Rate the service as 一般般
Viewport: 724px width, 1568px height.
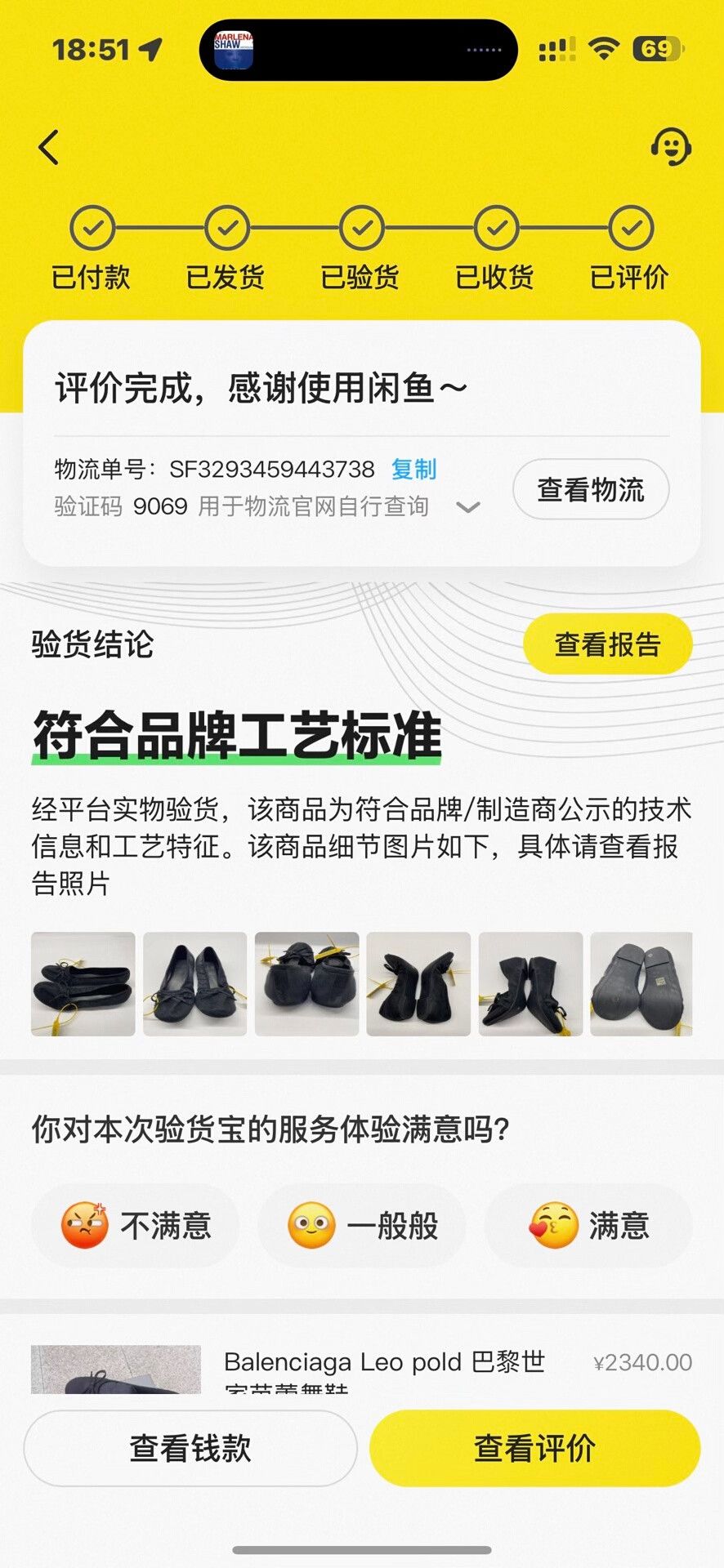pyautogui.click(x=362, y=1225)
